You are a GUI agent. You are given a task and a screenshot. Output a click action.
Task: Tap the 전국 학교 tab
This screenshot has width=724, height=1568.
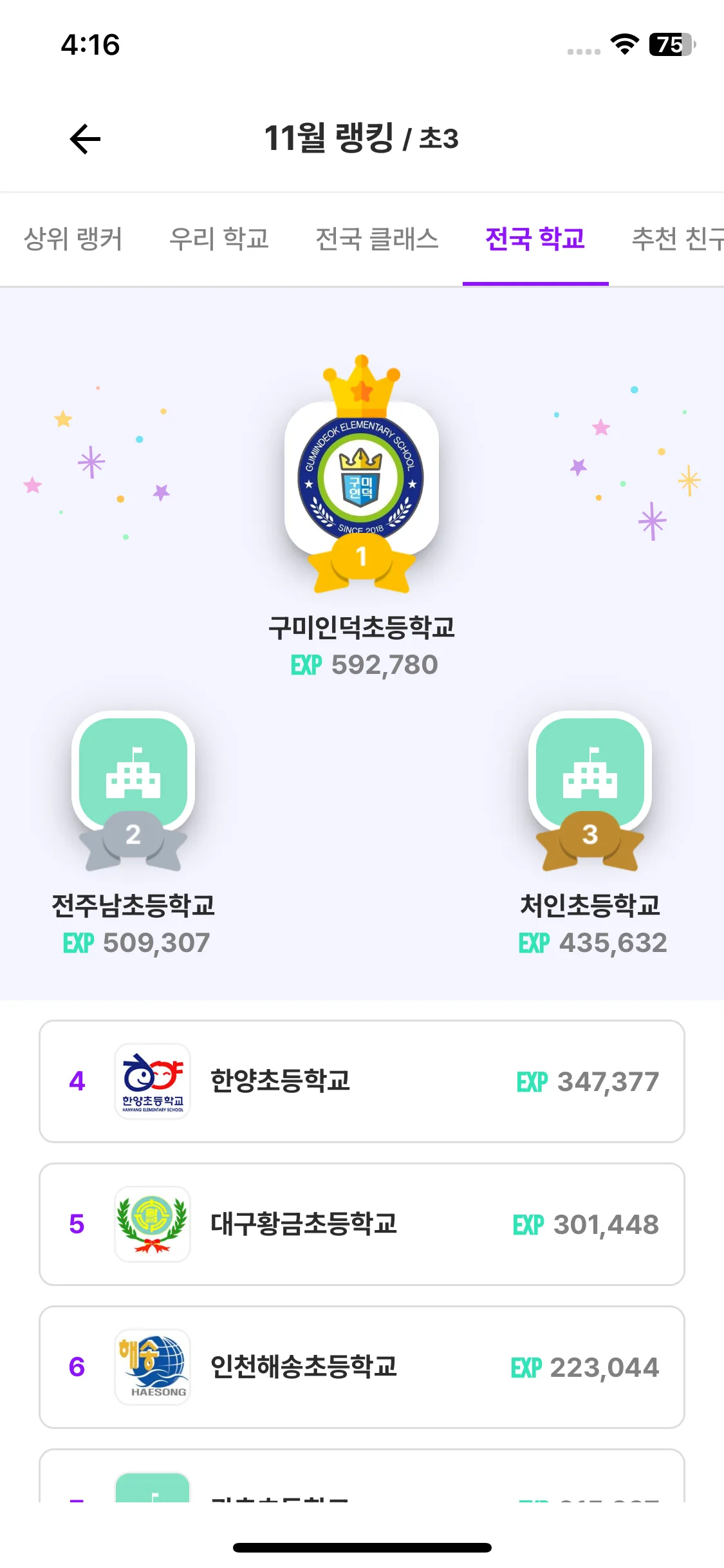click(x=535, y=239)
